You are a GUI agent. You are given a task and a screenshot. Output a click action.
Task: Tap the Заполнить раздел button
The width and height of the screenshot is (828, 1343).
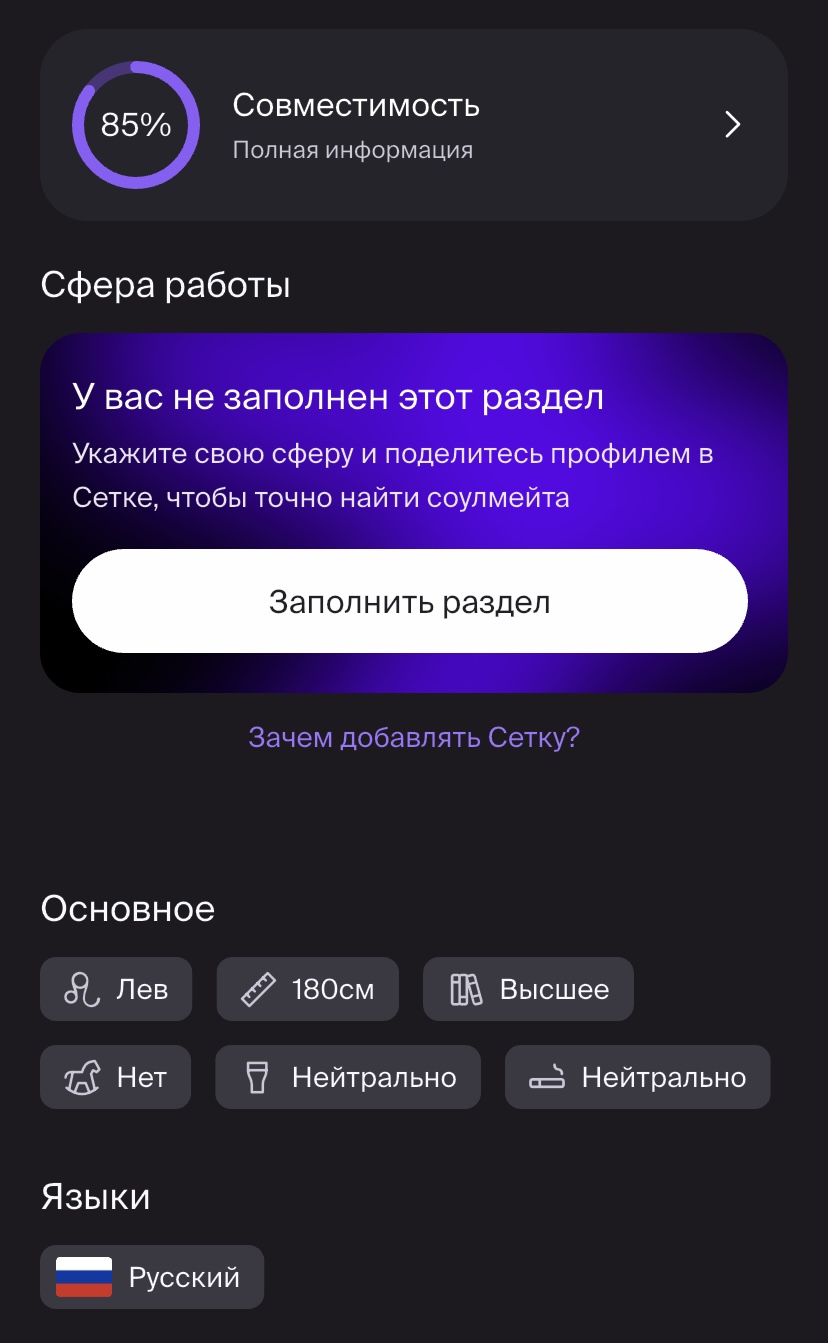(409, 601)
